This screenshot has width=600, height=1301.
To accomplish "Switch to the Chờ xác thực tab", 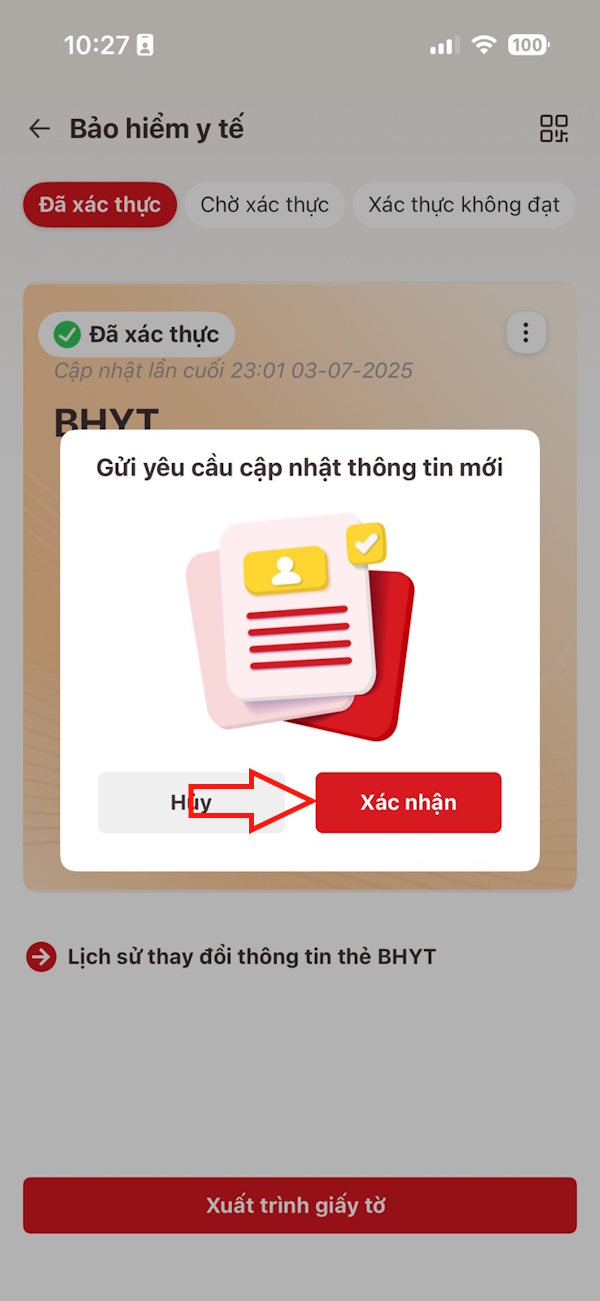I will [264, 205].
